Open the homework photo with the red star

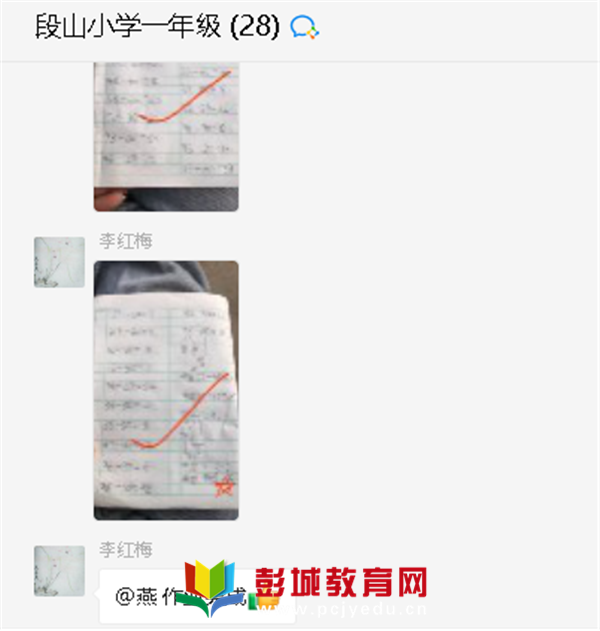pos(166,390)
